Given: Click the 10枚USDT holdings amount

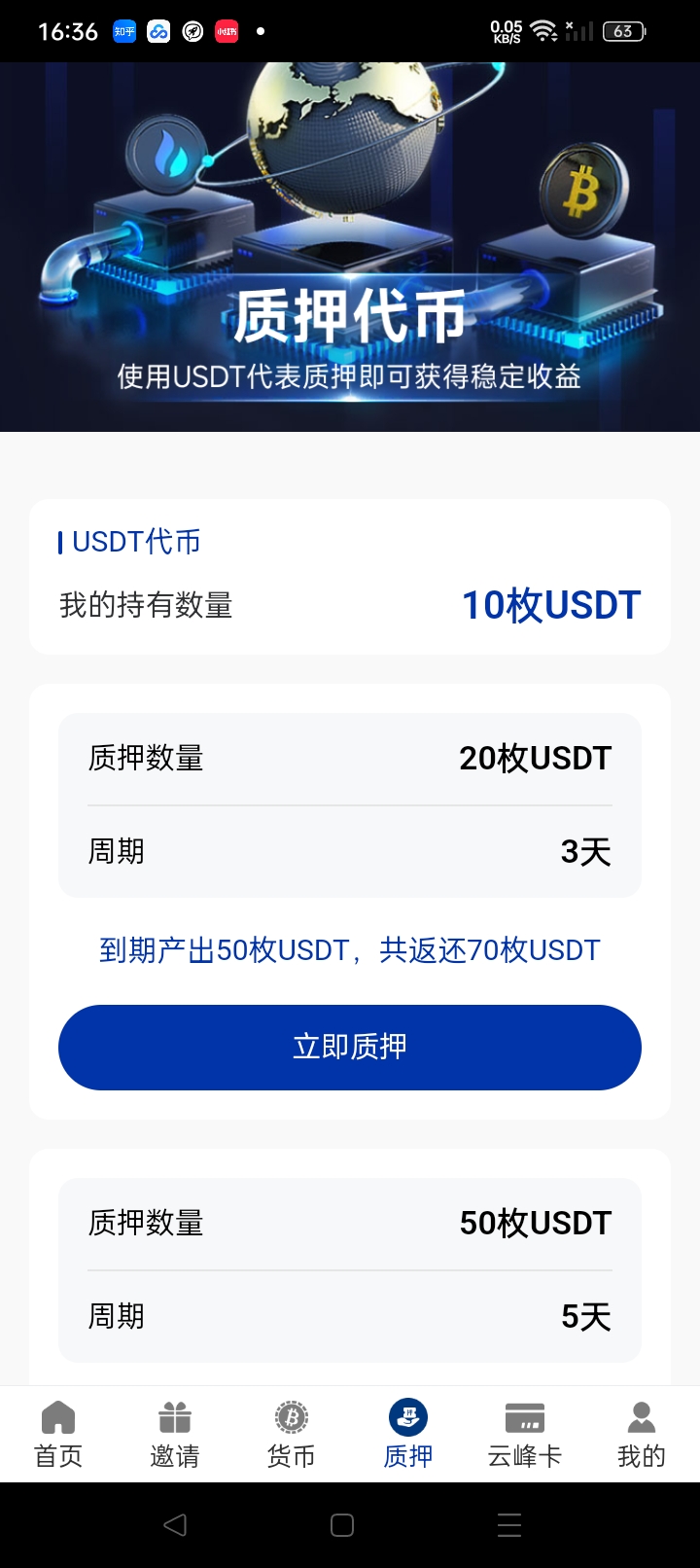Looking at the screenshot, I should [x=551, y=604].
